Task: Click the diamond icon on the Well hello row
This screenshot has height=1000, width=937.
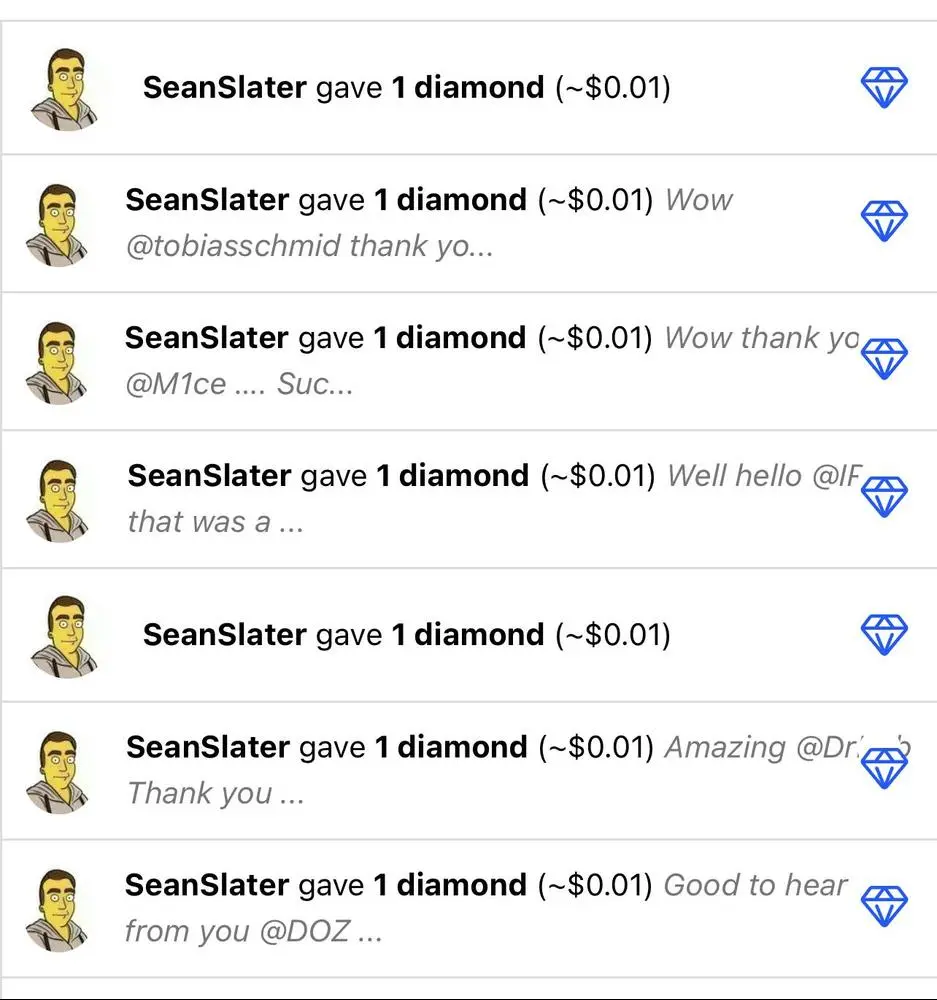Action: click(x=884, y=495)
